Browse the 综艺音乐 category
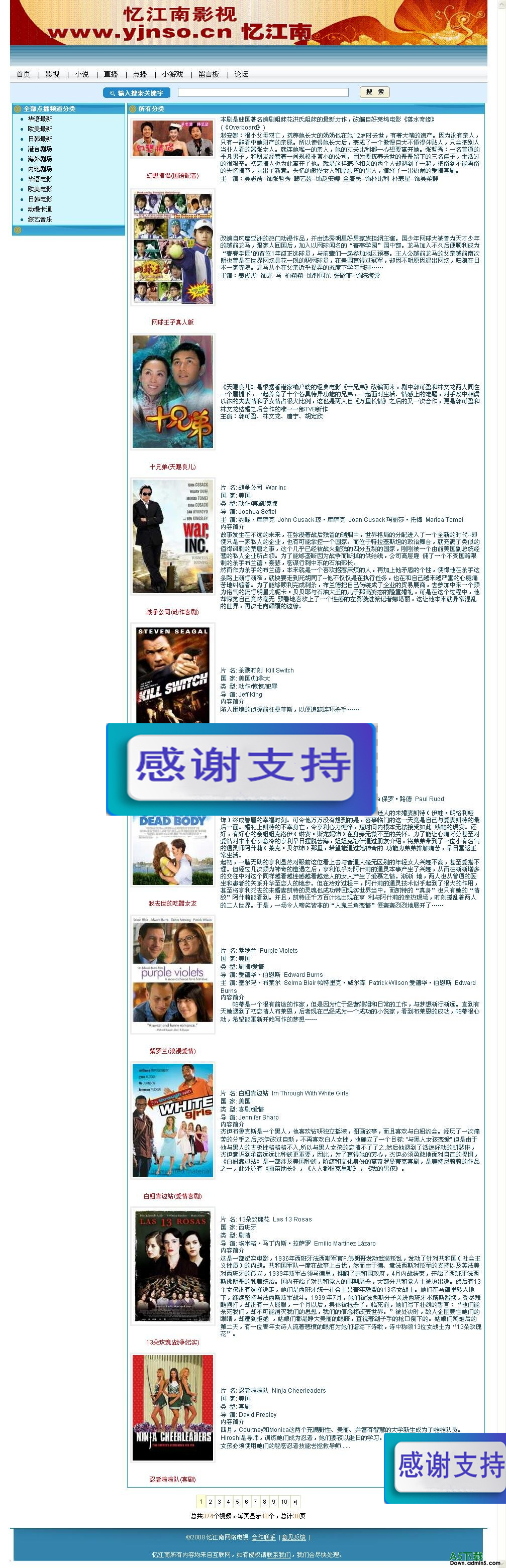 (x=40, y=219)
